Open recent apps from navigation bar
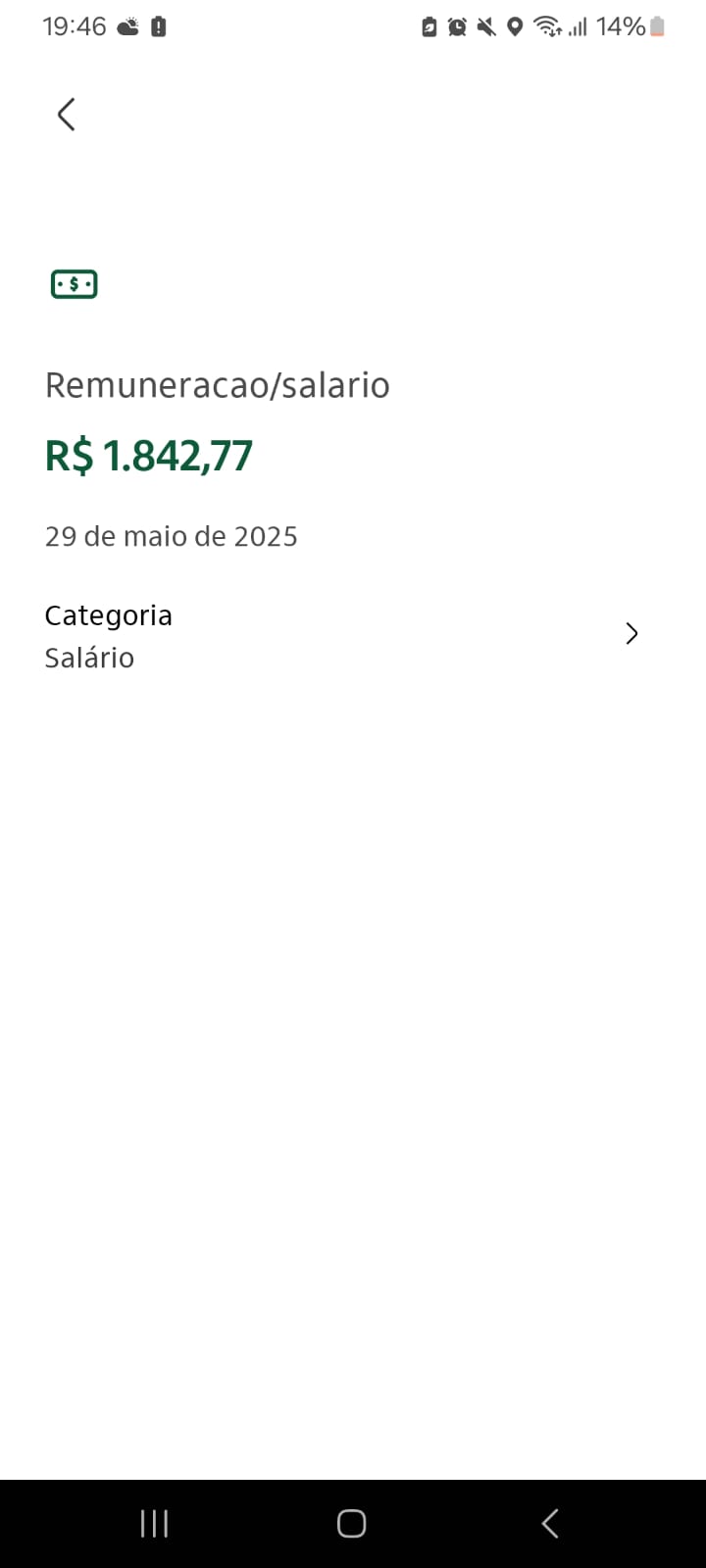706x1568 pixels. [x=154, y=1523]
